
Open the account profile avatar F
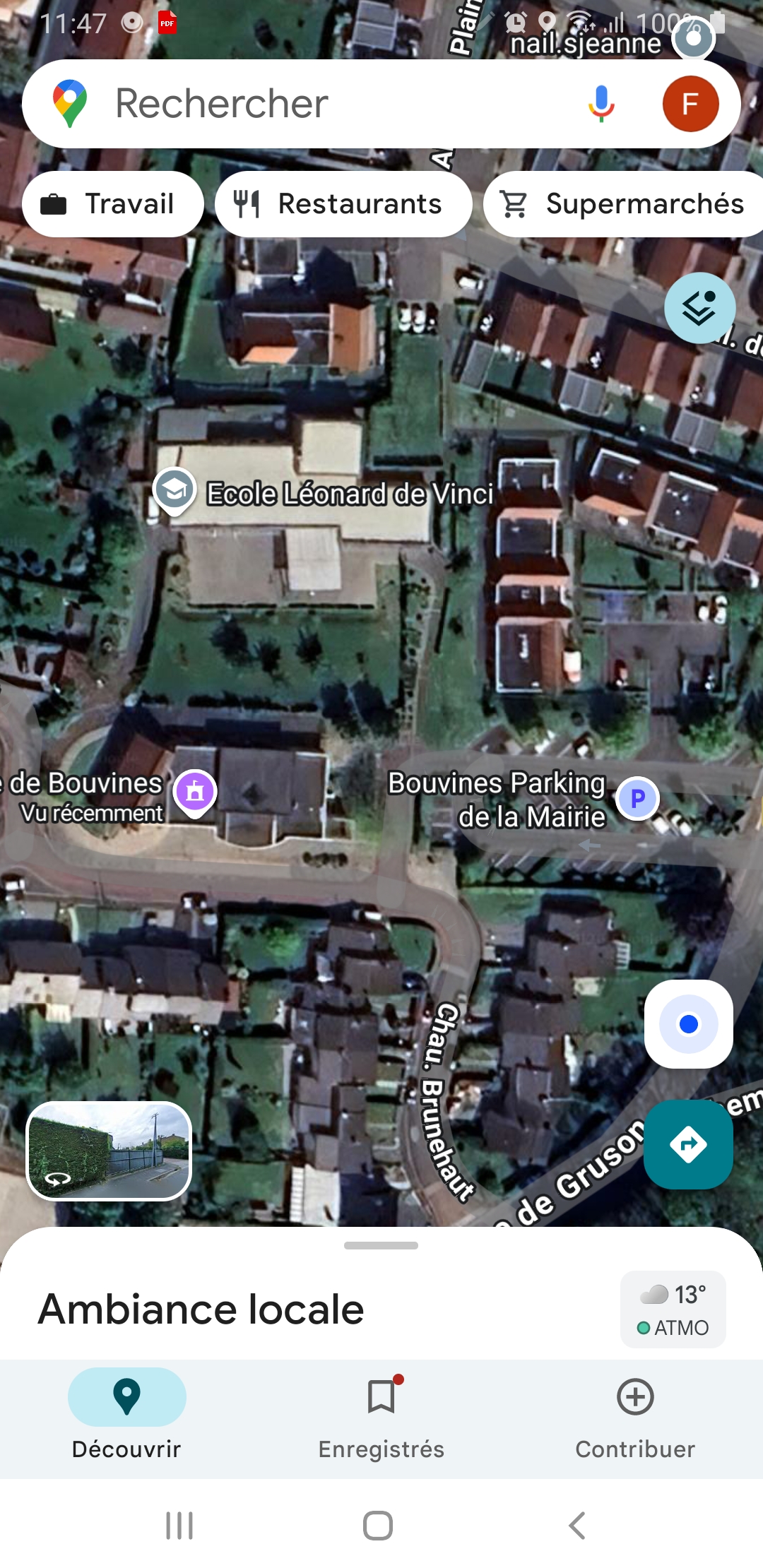pyautogui.click(x=690, y=104)
